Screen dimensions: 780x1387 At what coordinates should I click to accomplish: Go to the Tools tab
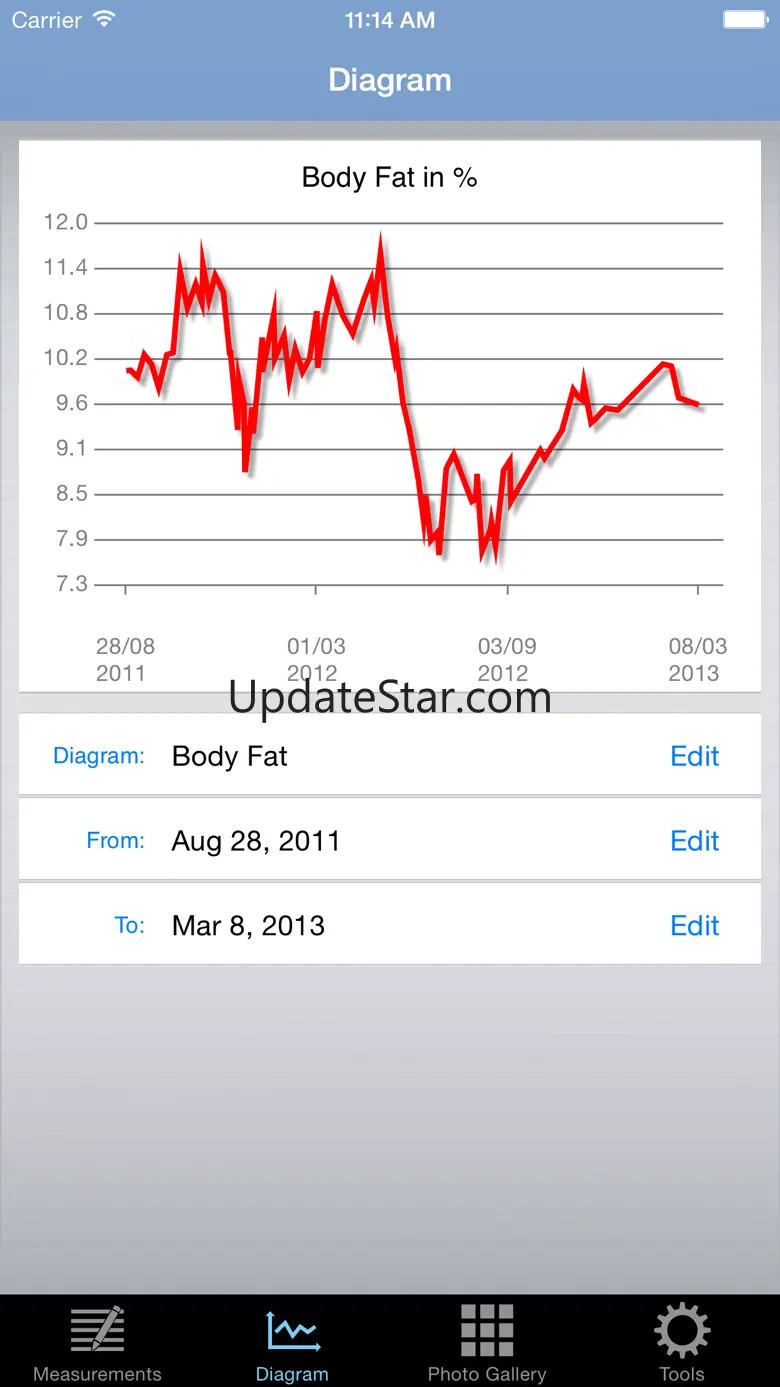tap(682, 1342)
